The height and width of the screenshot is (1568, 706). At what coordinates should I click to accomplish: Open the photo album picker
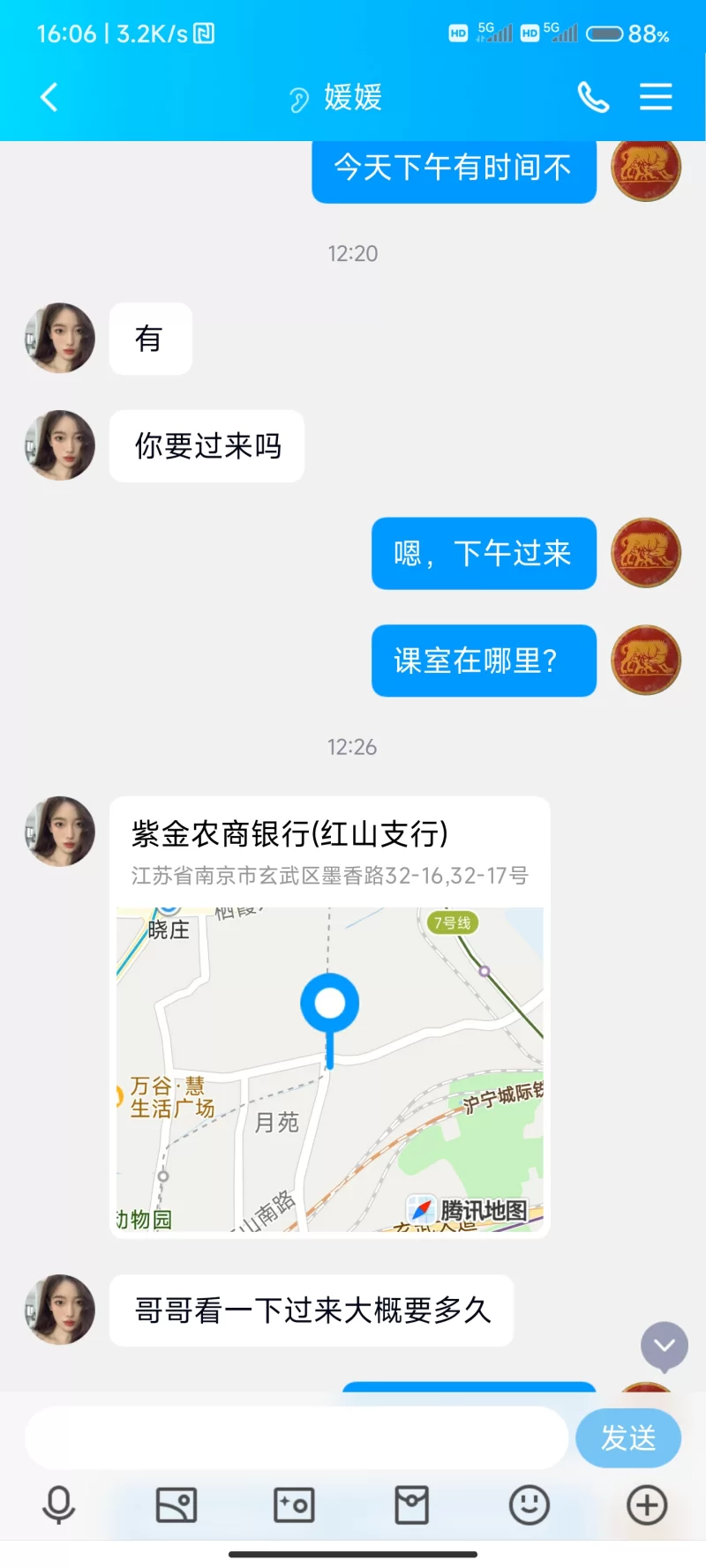(x=176, y=1505)
